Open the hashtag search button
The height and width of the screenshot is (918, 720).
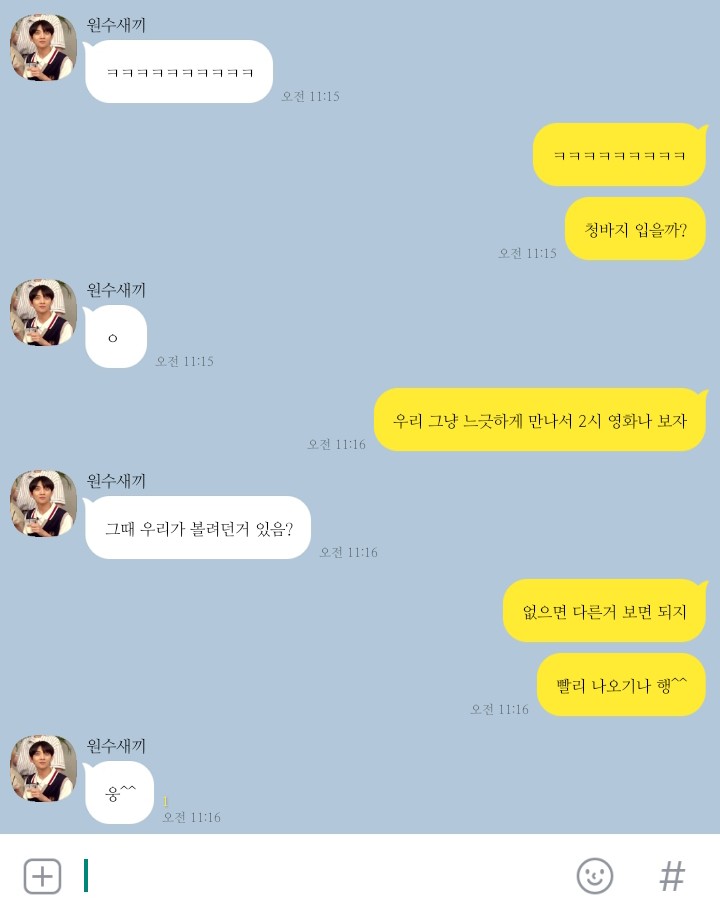(672, 876)
